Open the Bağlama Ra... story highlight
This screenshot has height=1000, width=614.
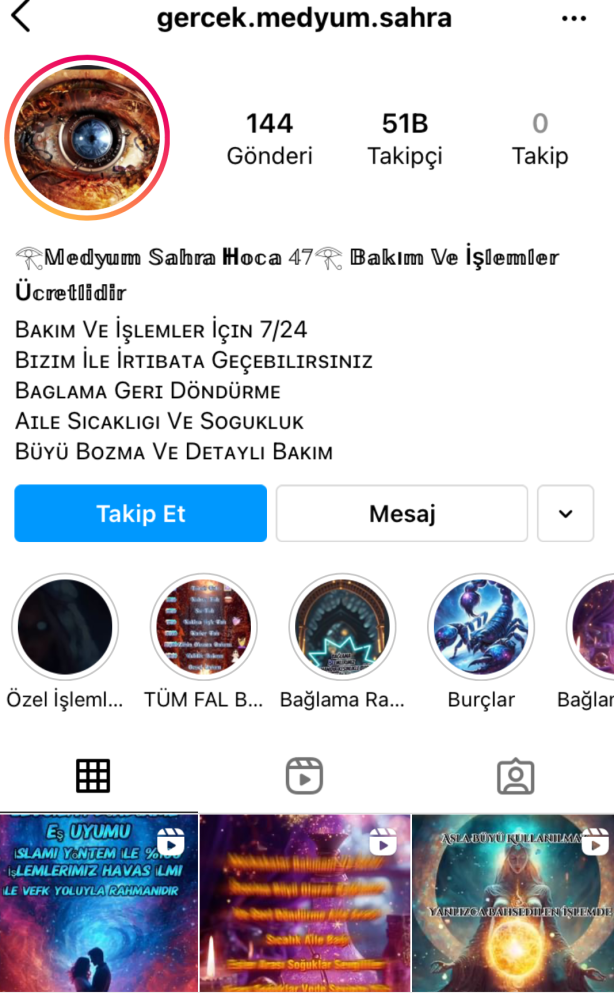[342, 627]
